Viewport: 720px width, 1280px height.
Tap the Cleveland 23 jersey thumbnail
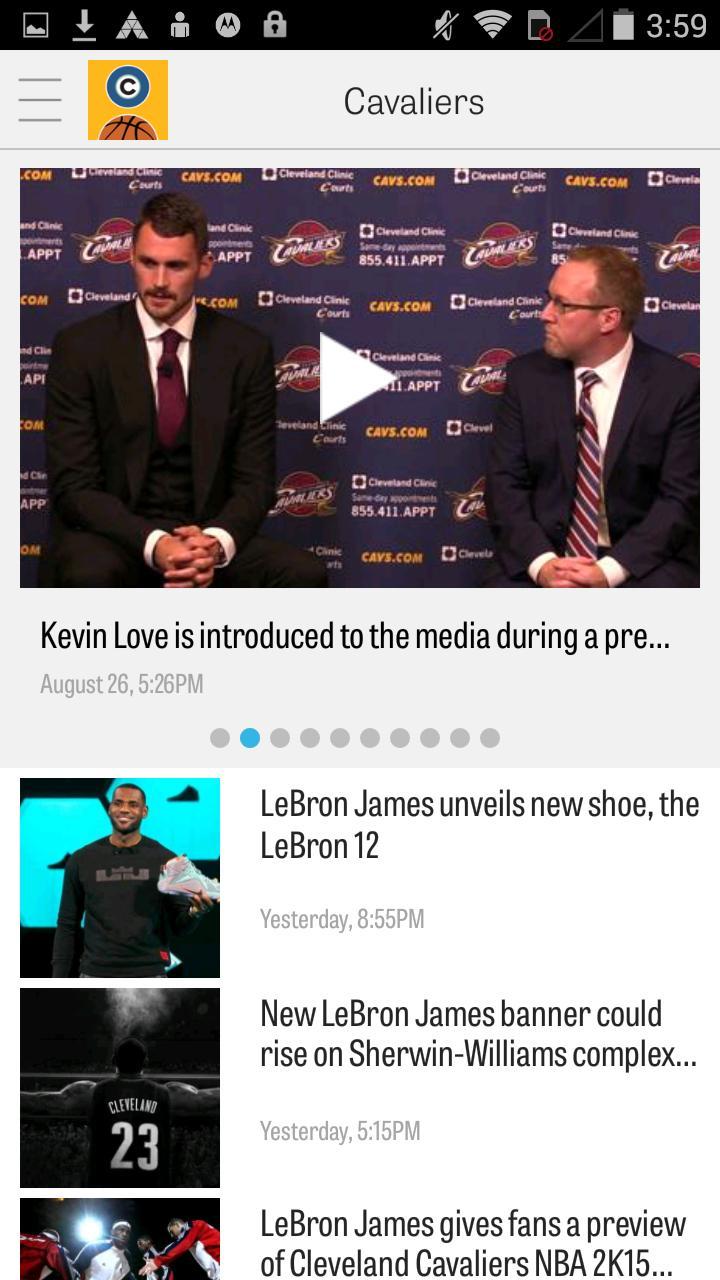(120, 1088)
